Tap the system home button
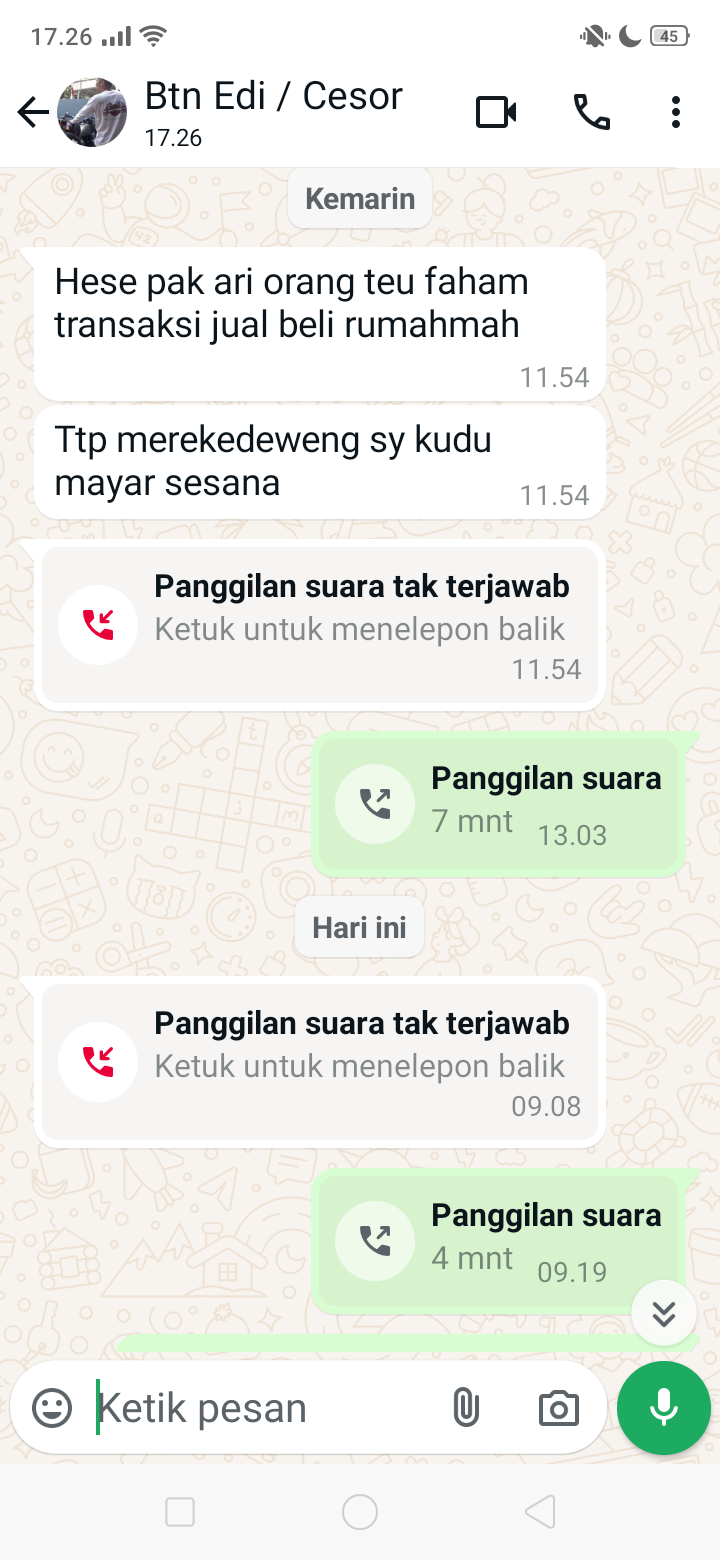 pyautogui.click(x=360, y=1512)
